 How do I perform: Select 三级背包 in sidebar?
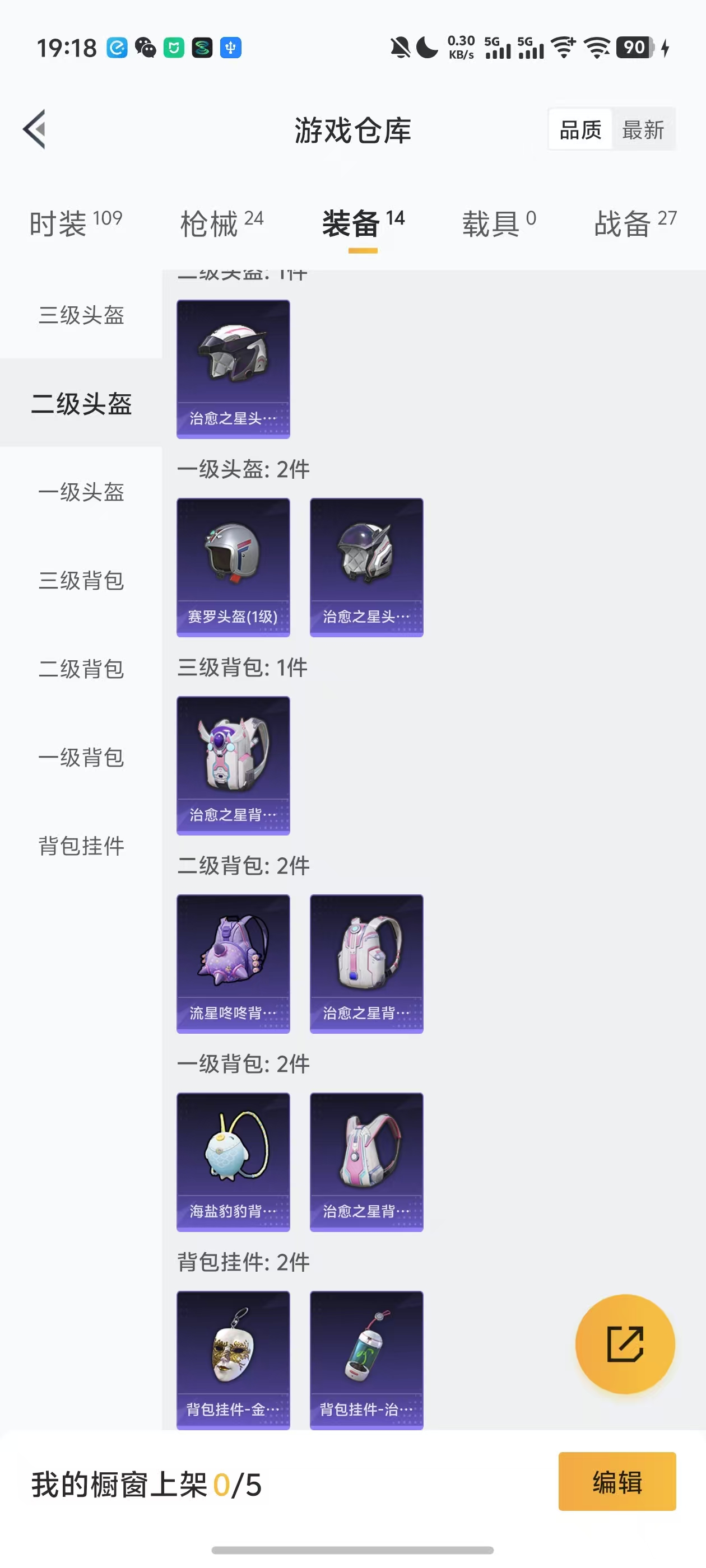click(x=81, y=580)
